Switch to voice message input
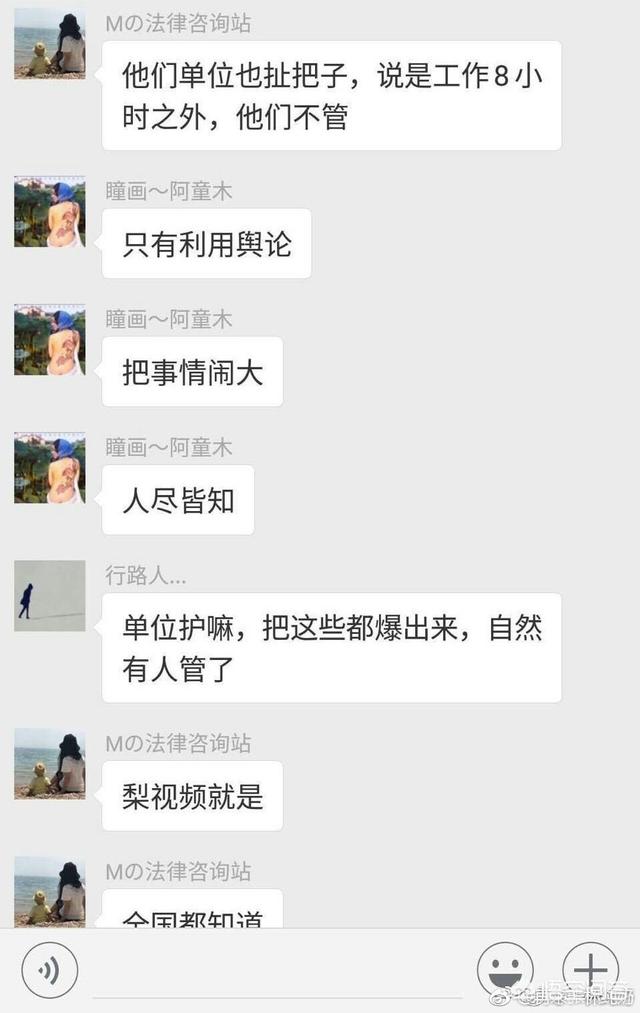The width and height of the screenshot is (640, 1013). coord(49,970)
